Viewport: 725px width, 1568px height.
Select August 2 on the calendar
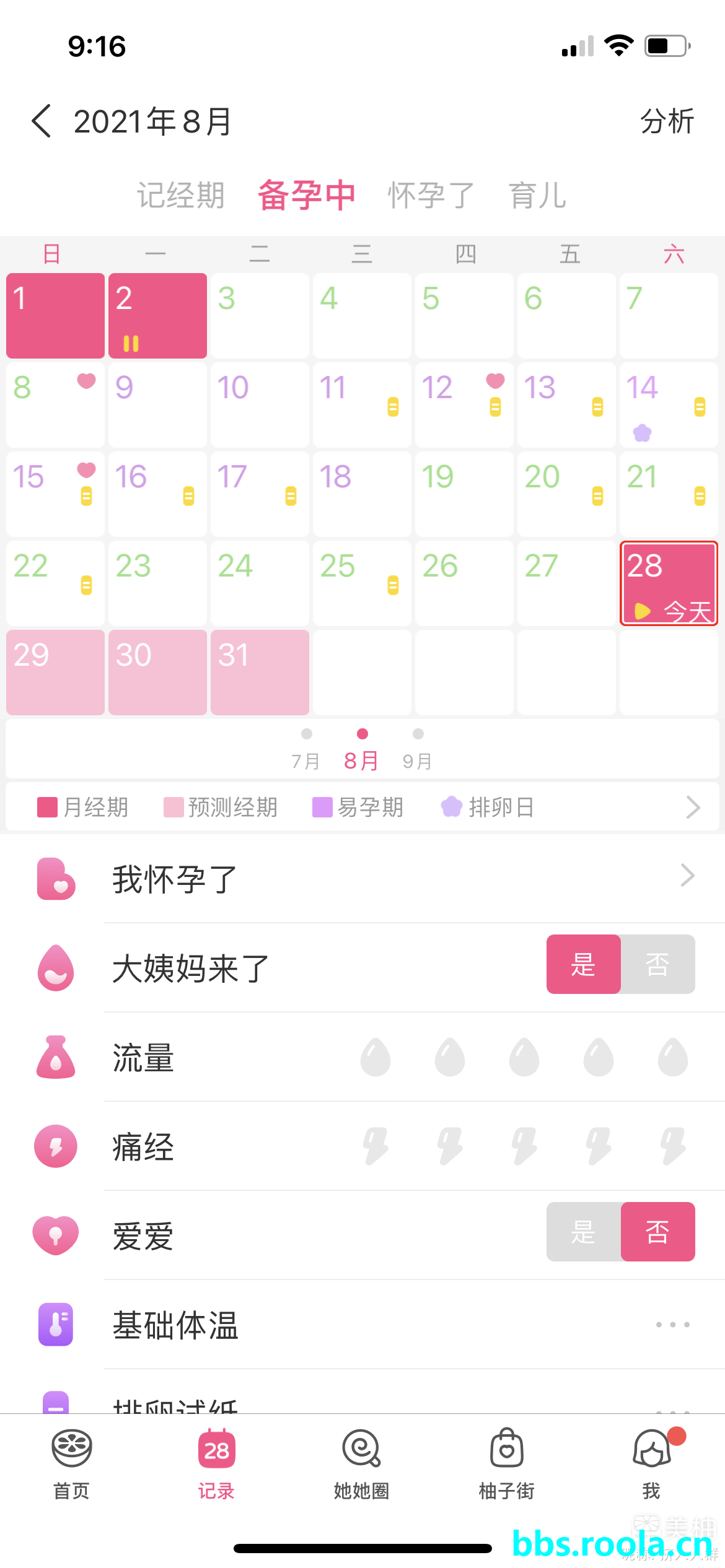(157, 316)
